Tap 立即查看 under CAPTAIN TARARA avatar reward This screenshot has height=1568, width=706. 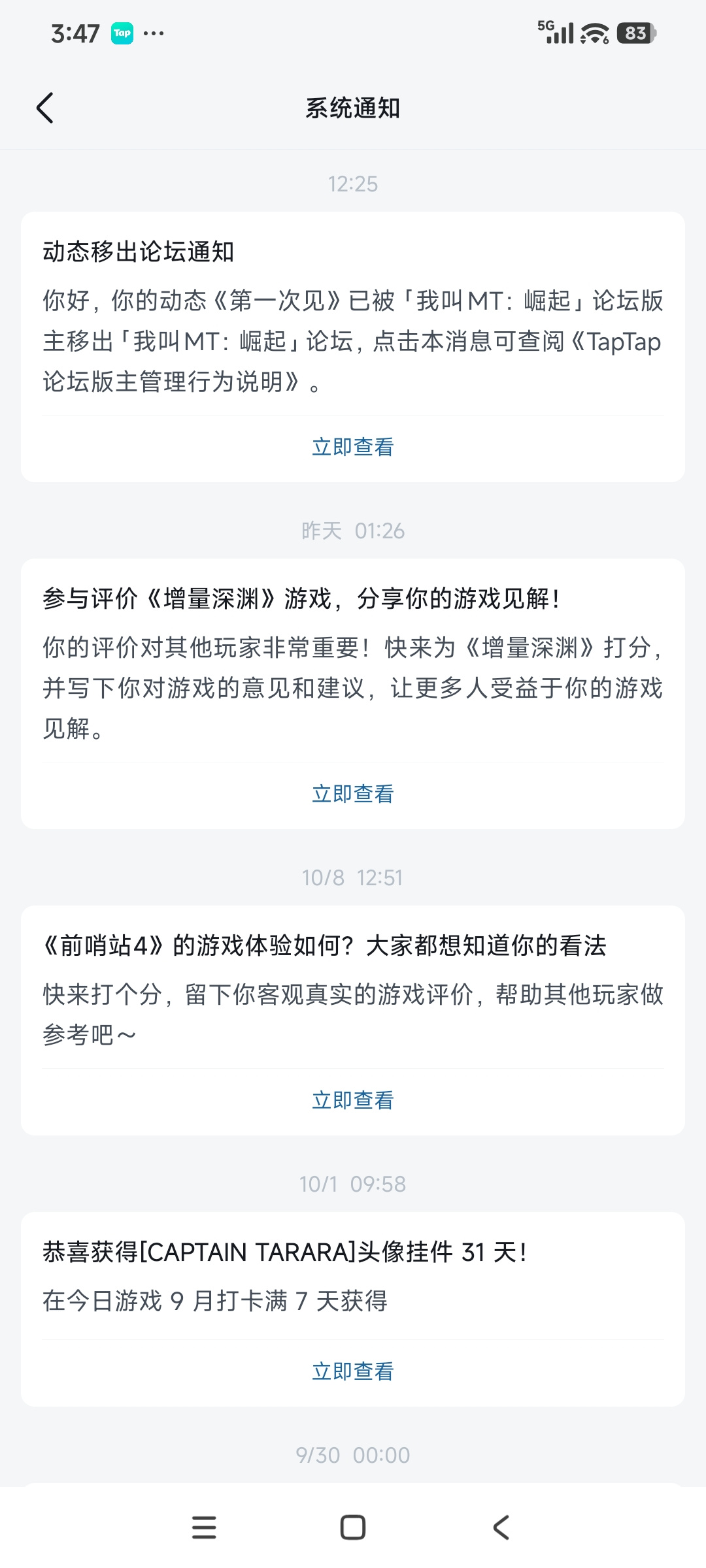353,1371
